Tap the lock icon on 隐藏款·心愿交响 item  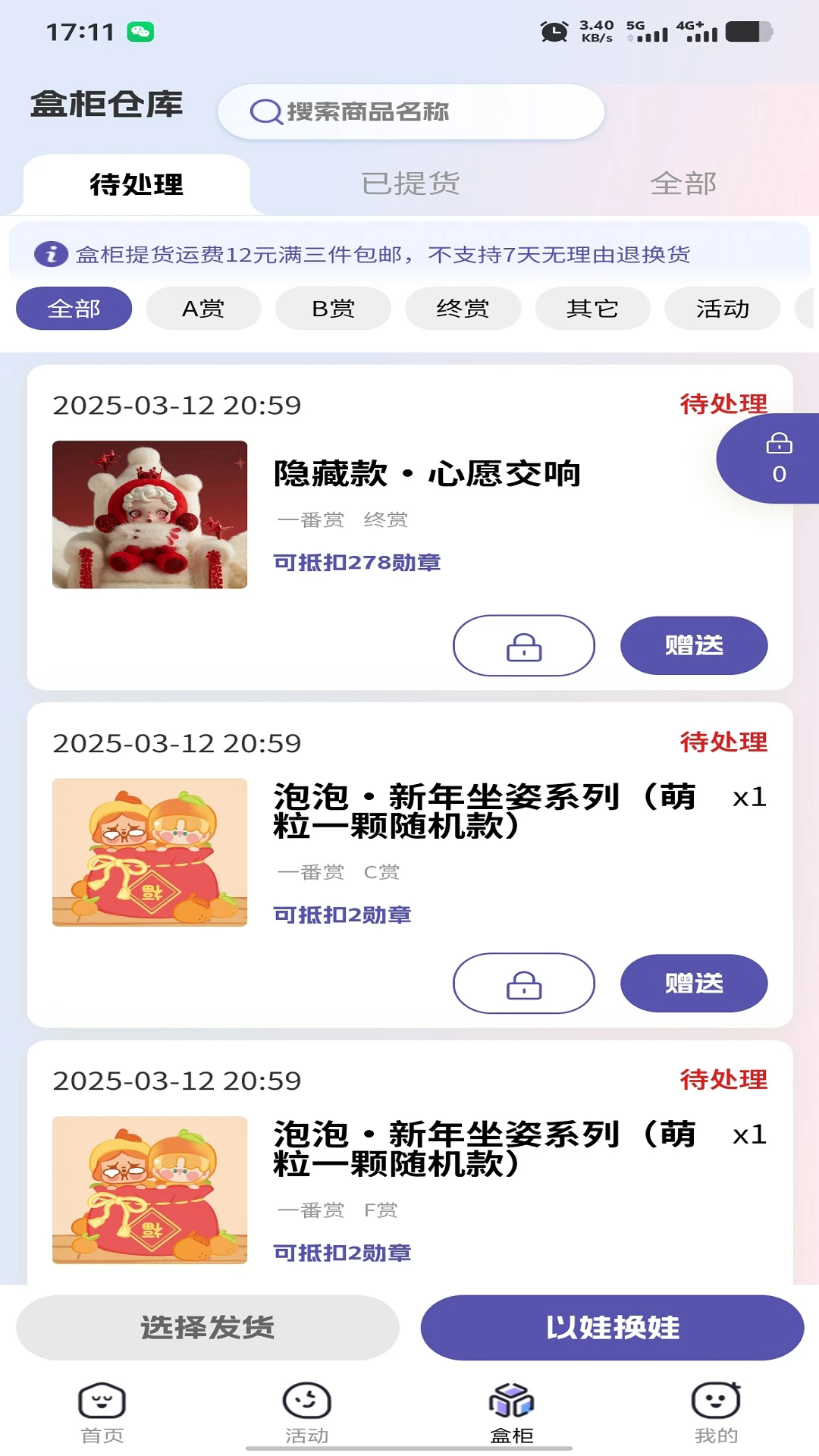525,645
